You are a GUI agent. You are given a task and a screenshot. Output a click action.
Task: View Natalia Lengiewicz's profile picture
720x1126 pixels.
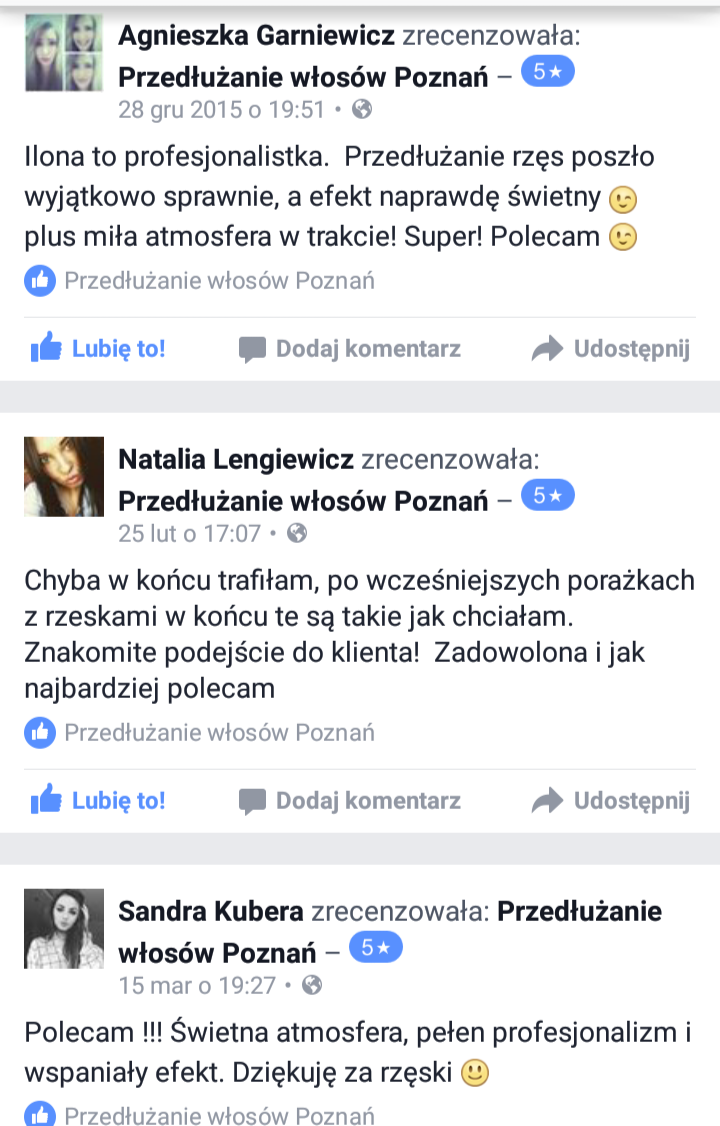64,477
